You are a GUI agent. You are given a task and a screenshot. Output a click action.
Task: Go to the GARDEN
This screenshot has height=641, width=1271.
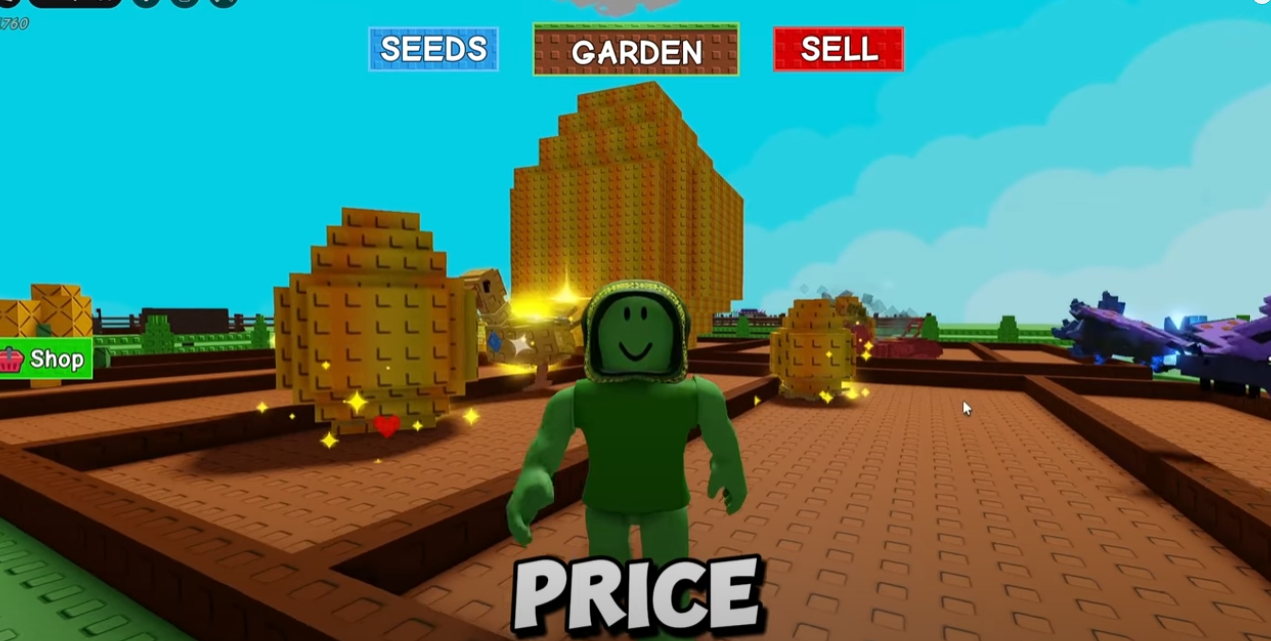pos(636,51)
